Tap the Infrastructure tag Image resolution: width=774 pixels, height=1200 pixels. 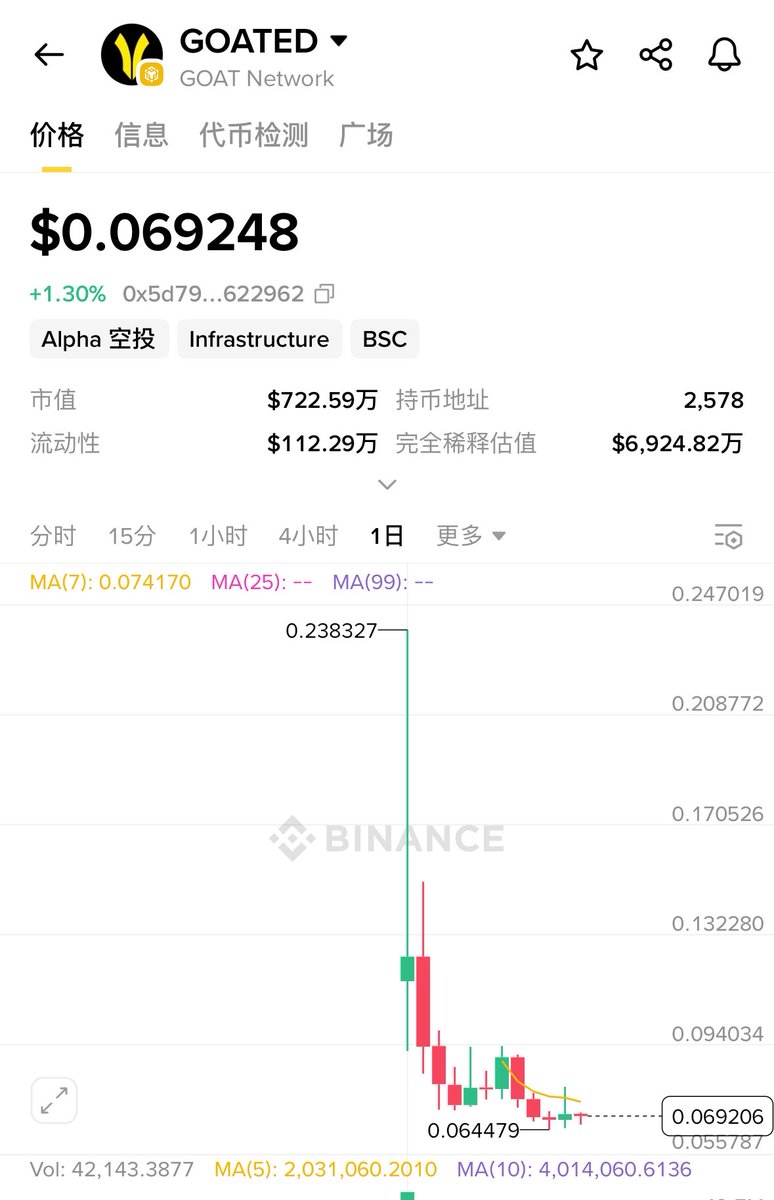pos(259,339)
